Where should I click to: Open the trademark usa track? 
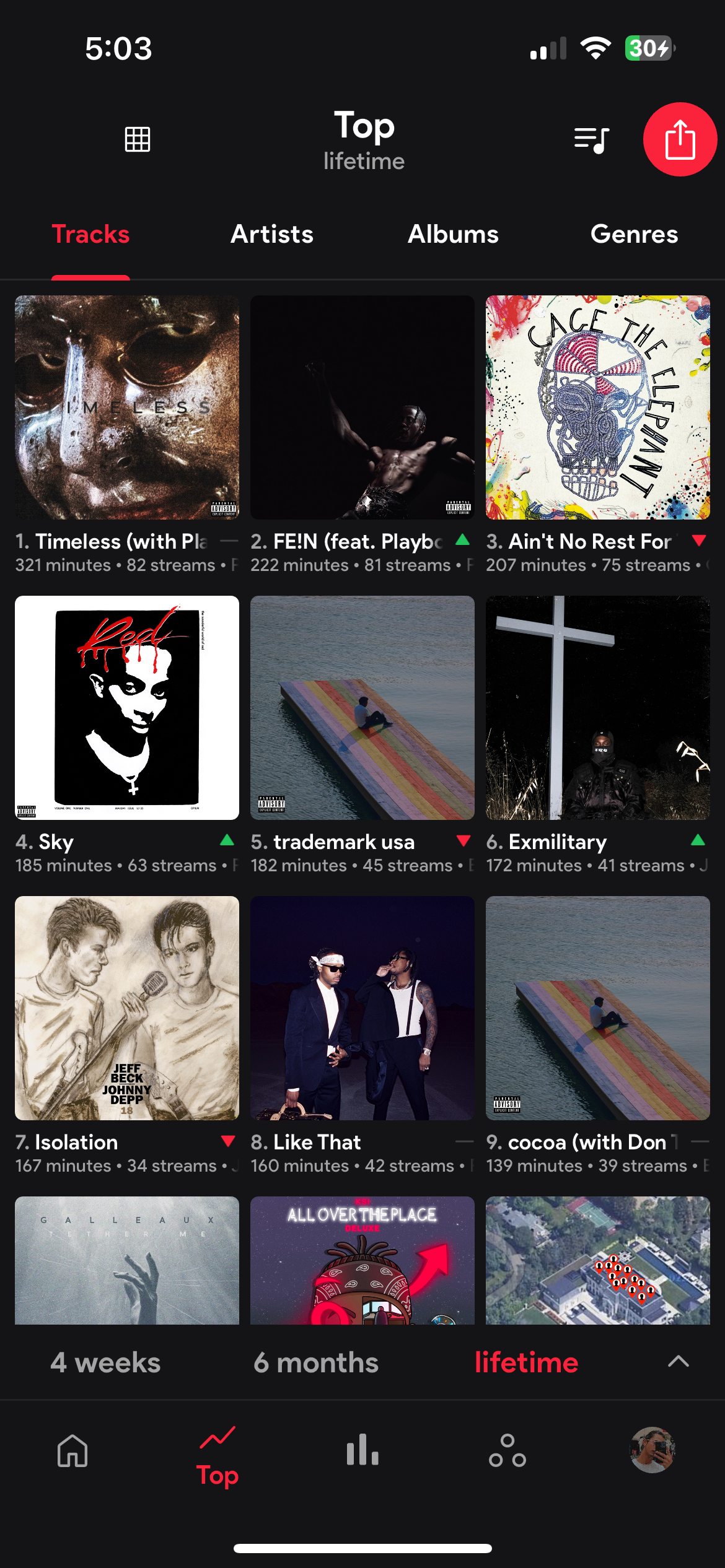[362, 708]
